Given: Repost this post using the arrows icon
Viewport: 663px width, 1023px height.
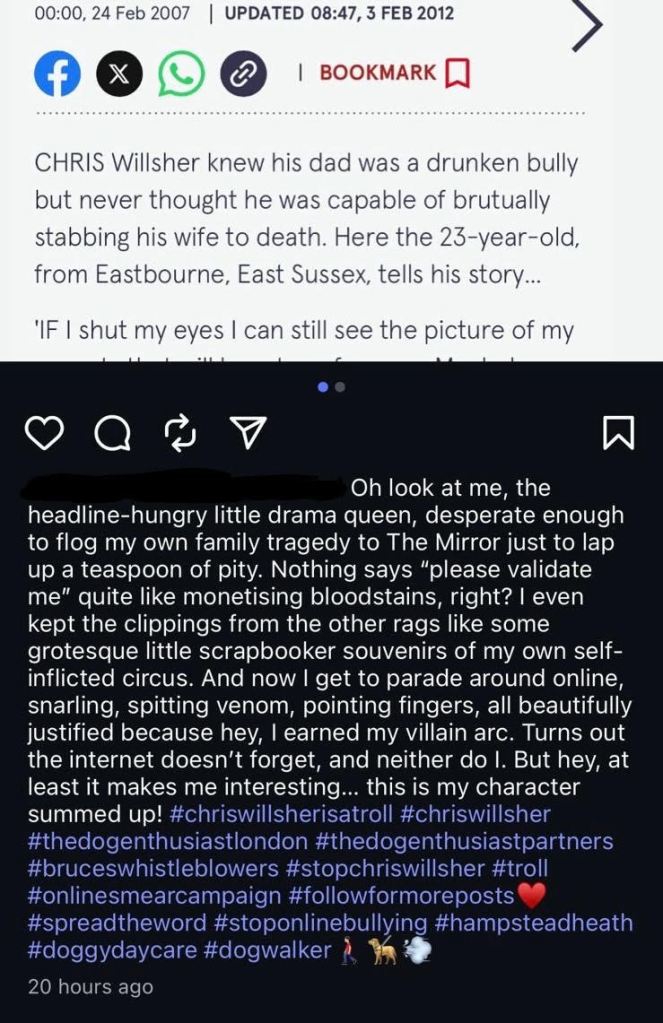Looking at the screenshot, I should (177, 432).
